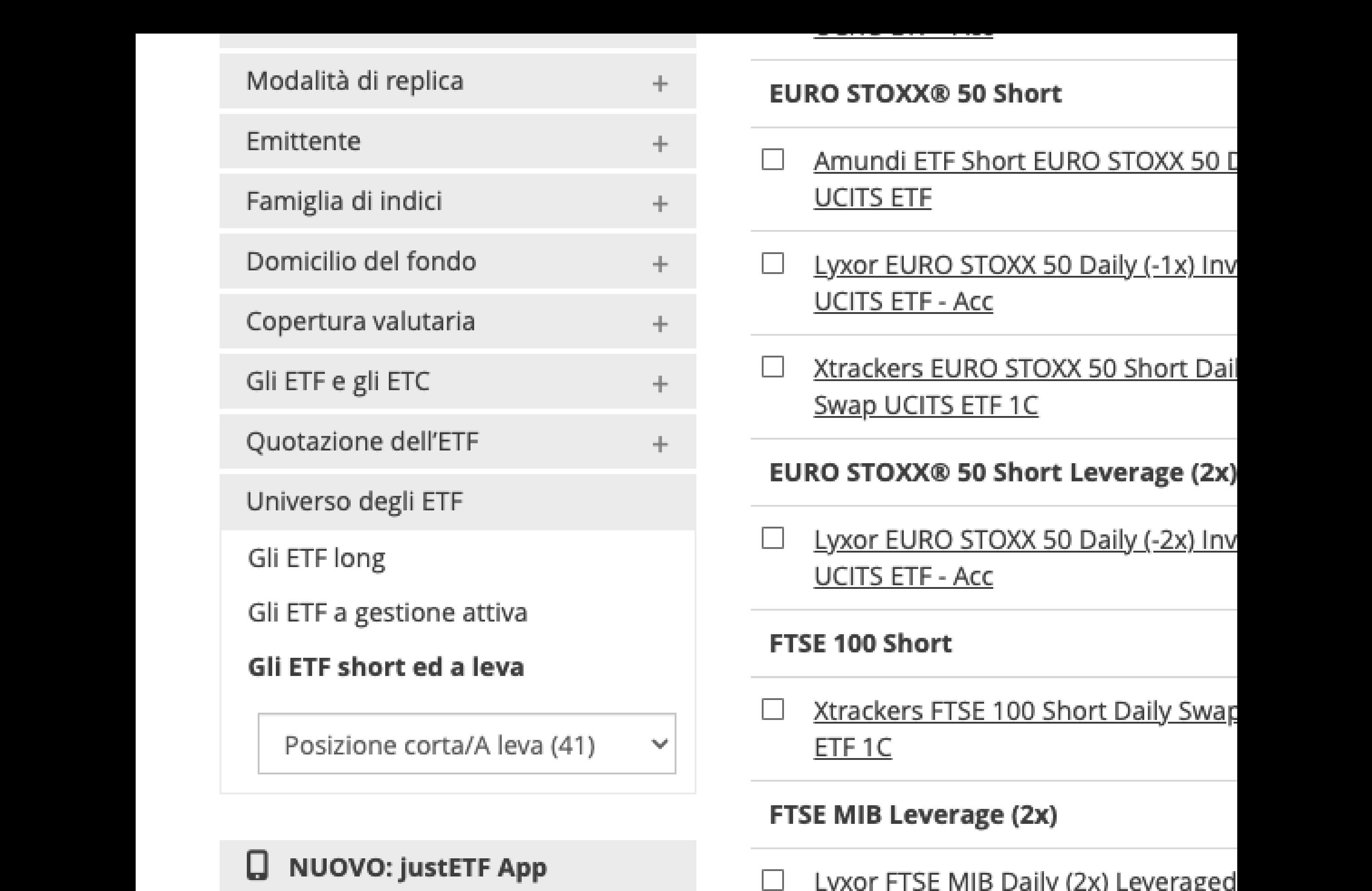Open Lyxor EURO STOXX 50 Daily (-2x) ETF

pyautogui.click(x=1024, y=541)
